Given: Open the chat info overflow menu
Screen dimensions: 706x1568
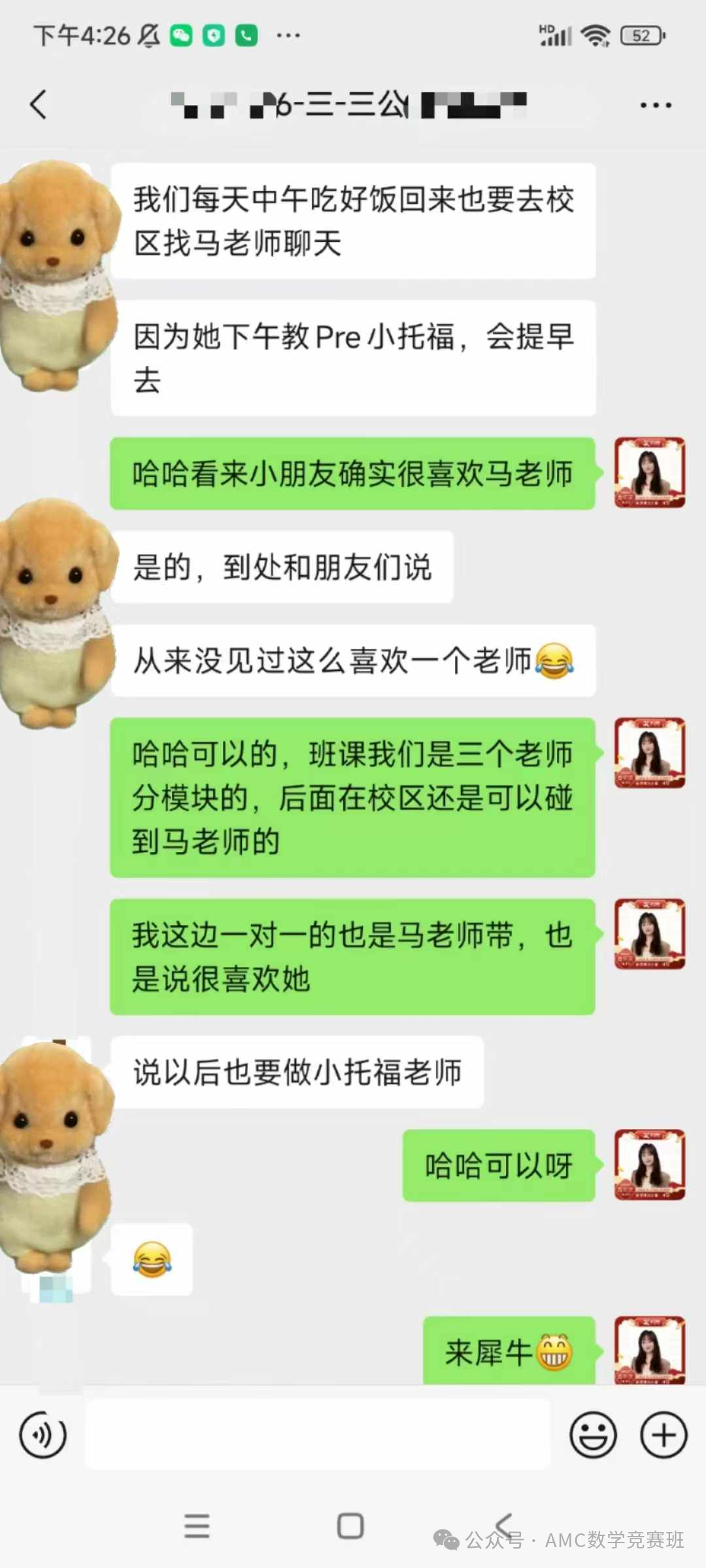Looking at the screenshot, I should coord(656,105).
